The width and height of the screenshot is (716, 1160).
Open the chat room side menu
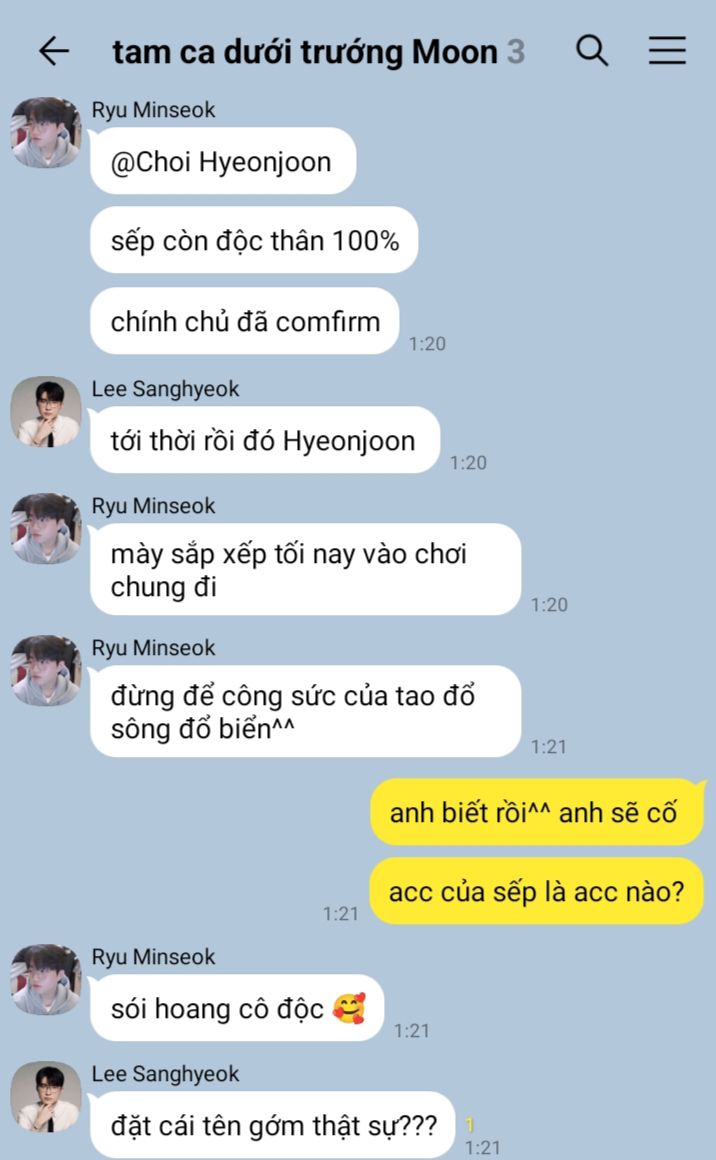667,51
